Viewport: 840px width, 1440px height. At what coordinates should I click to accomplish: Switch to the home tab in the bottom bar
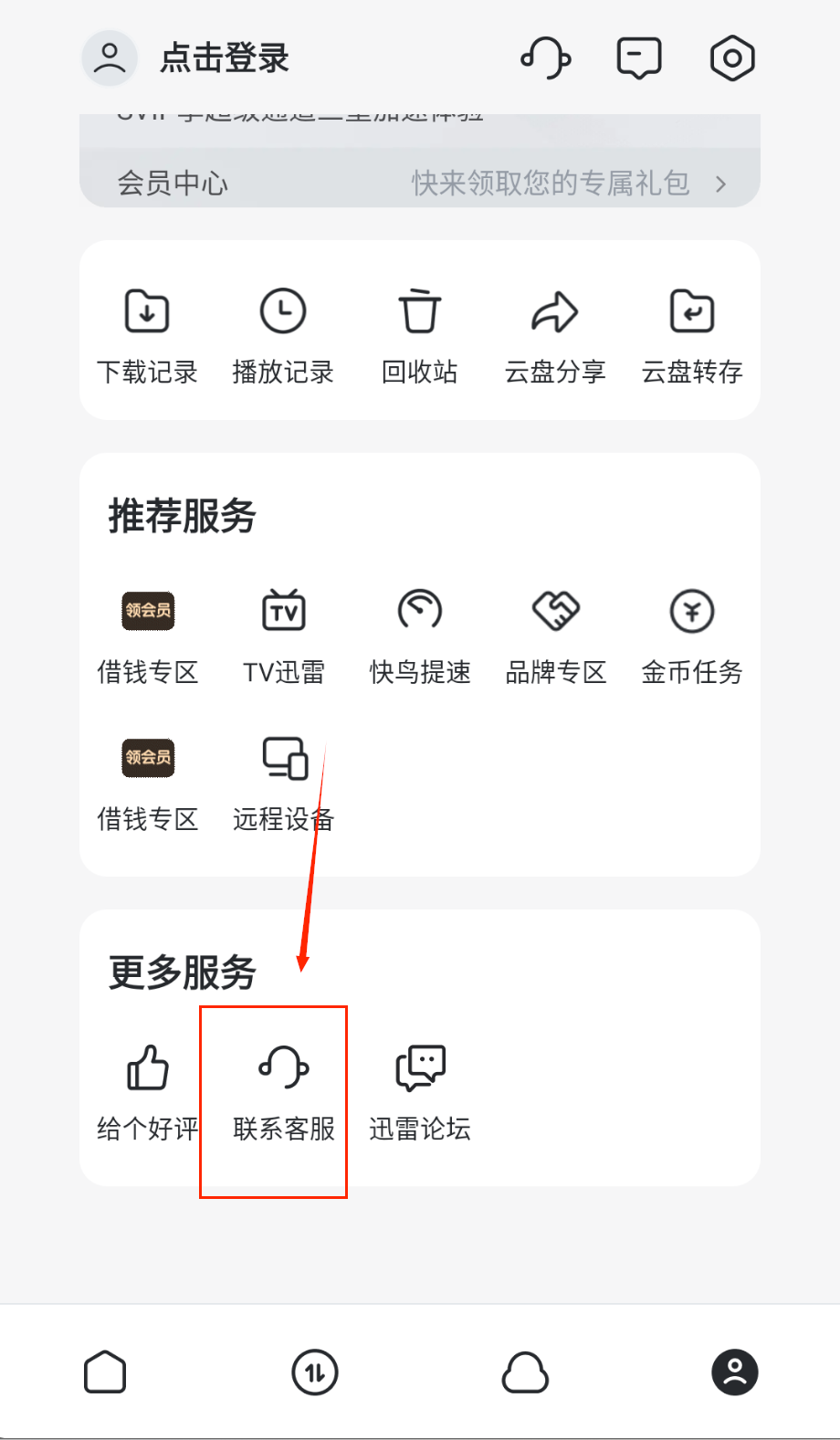(x=105, y=1372)
